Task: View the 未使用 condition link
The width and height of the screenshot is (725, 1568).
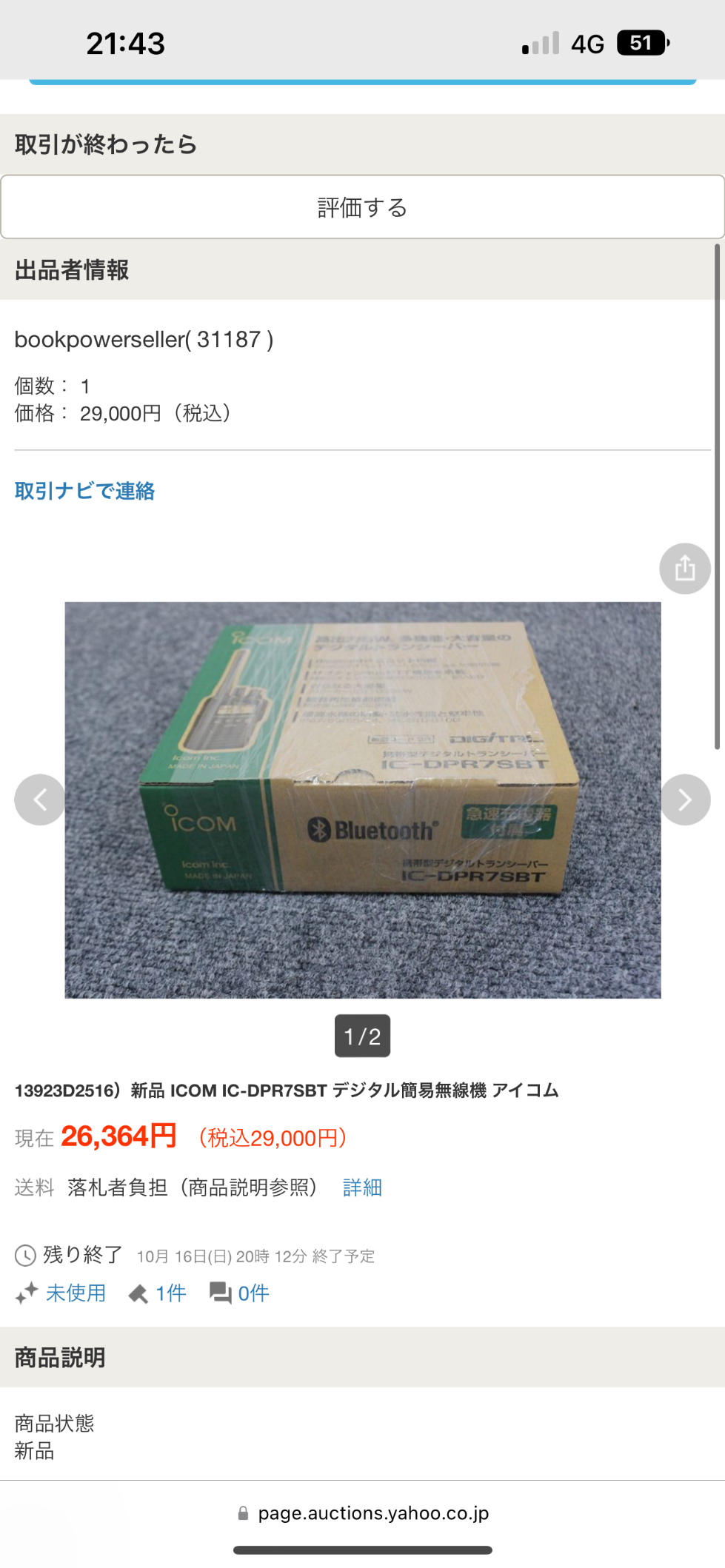Action: pos(61,1293)
